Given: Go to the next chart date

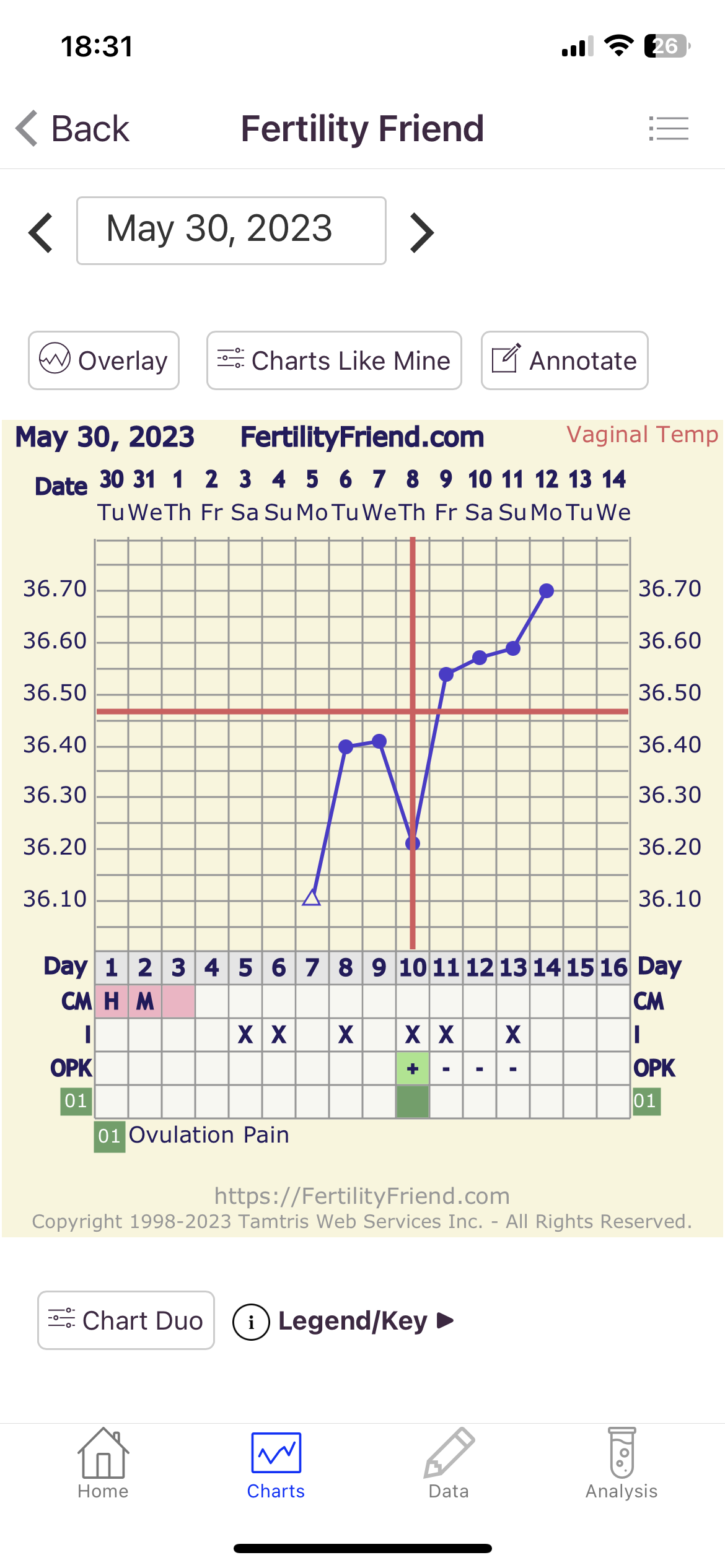Looking at the screenshot, I should 422,233.
